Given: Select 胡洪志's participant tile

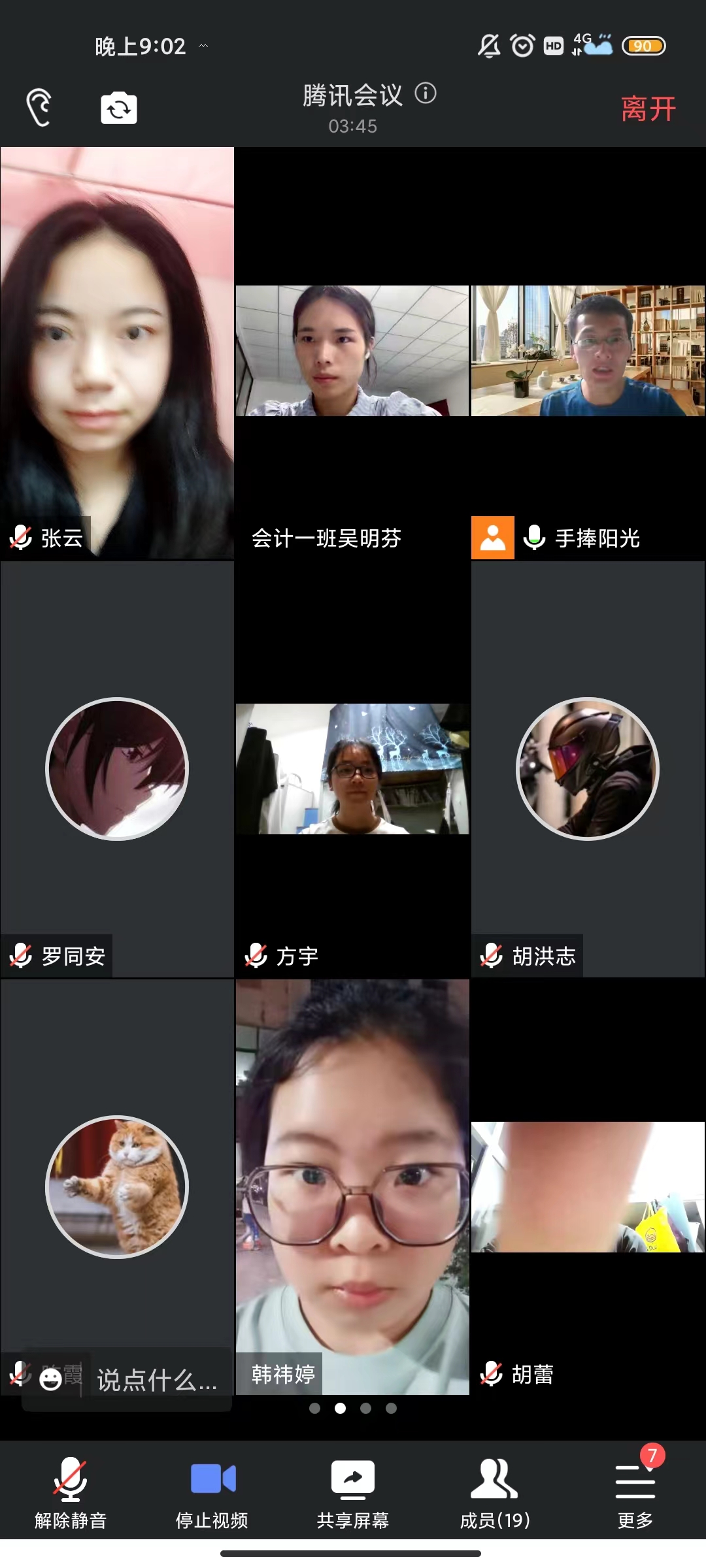Looking at the screenshot, I should (x=588, y=769).
